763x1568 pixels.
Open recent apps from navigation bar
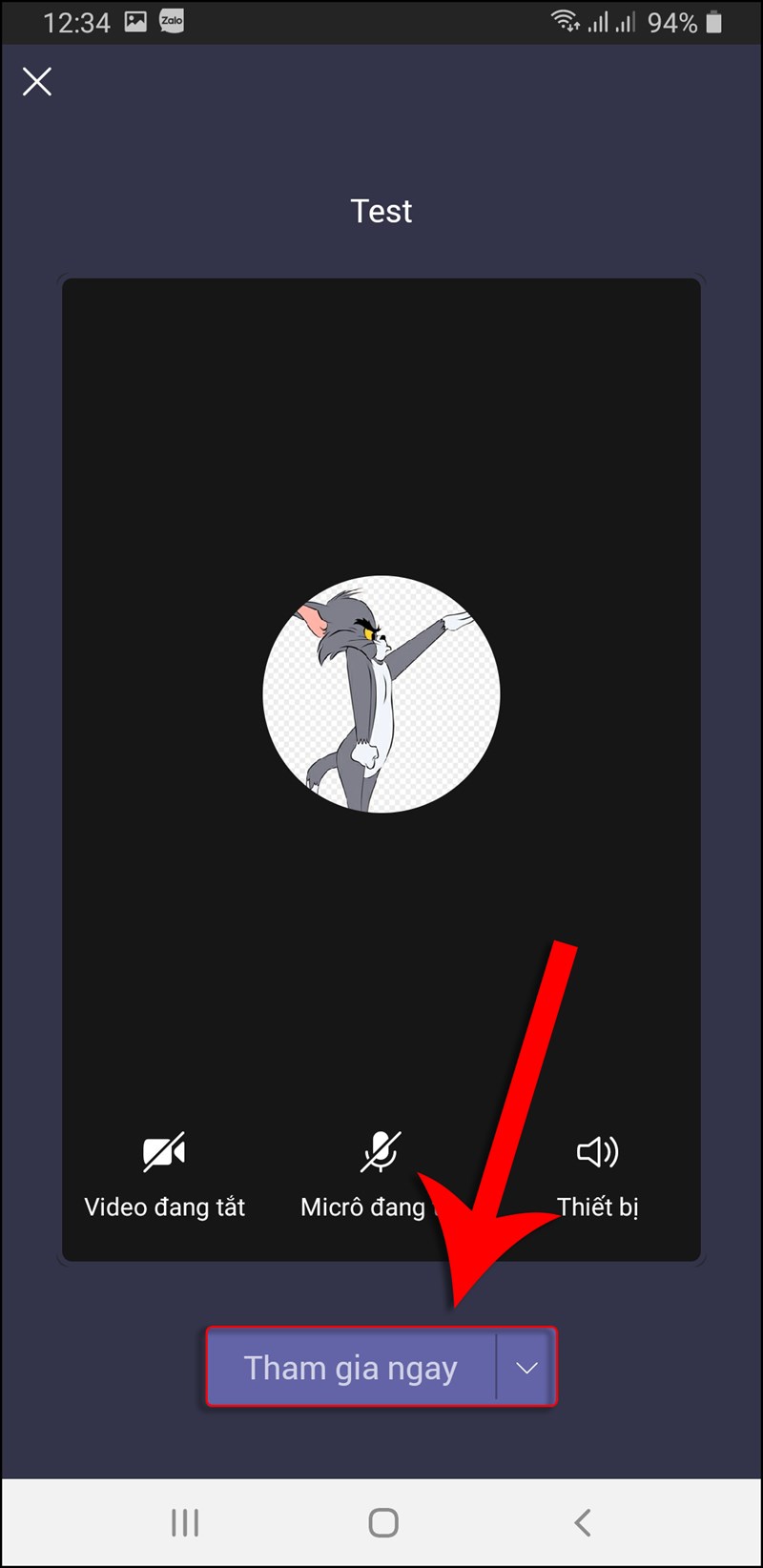click(185, 1523)
